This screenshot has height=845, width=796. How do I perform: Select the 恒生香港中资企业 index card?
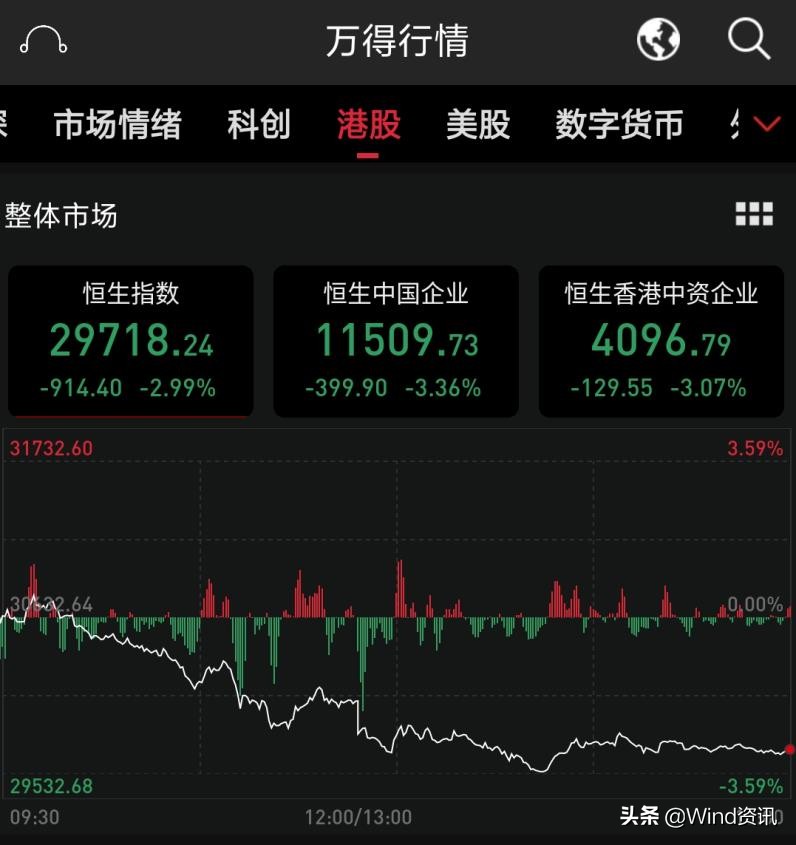tap(660, 340)
